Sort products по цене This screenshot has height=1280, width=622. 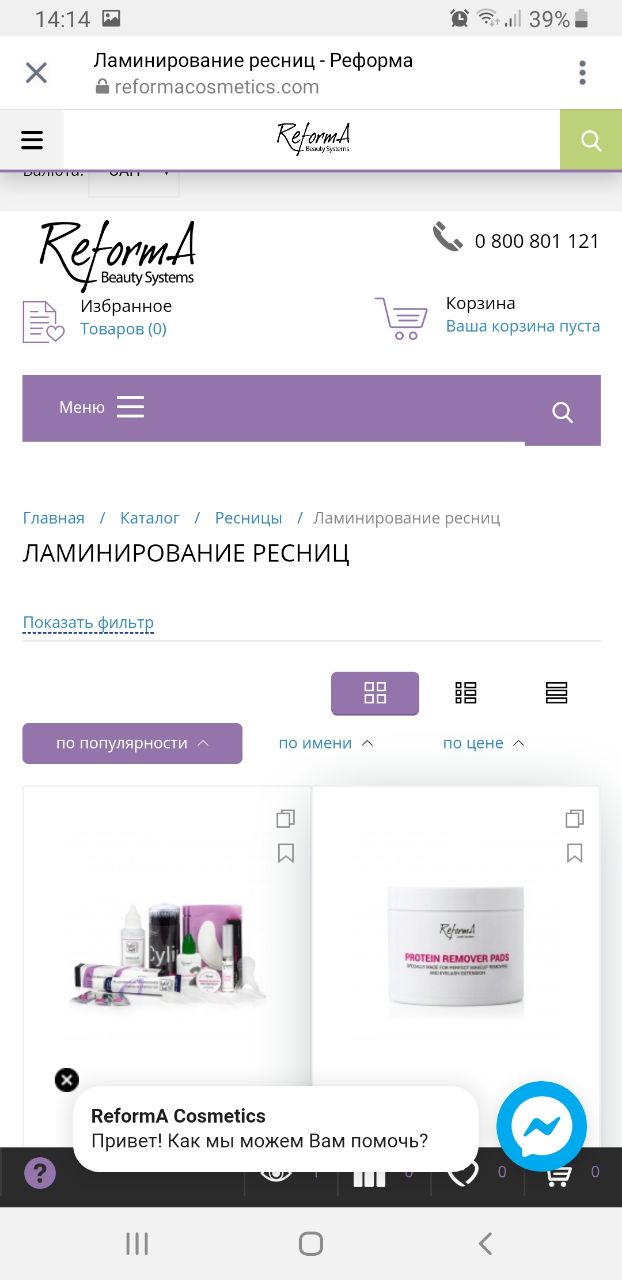[483, 743]
